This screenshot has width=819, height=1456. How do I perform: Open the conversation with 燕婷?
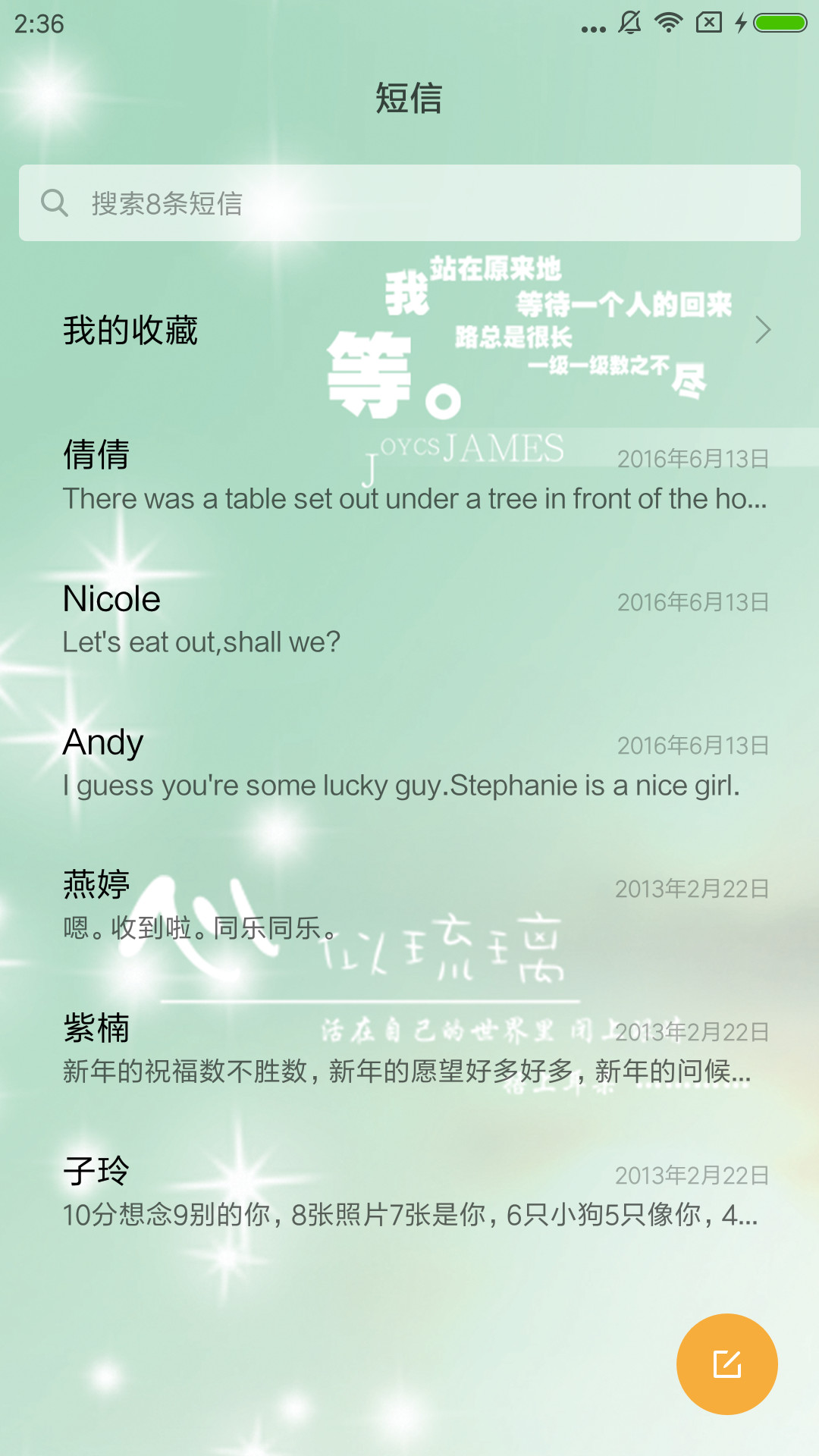click(x=409, y=906)
